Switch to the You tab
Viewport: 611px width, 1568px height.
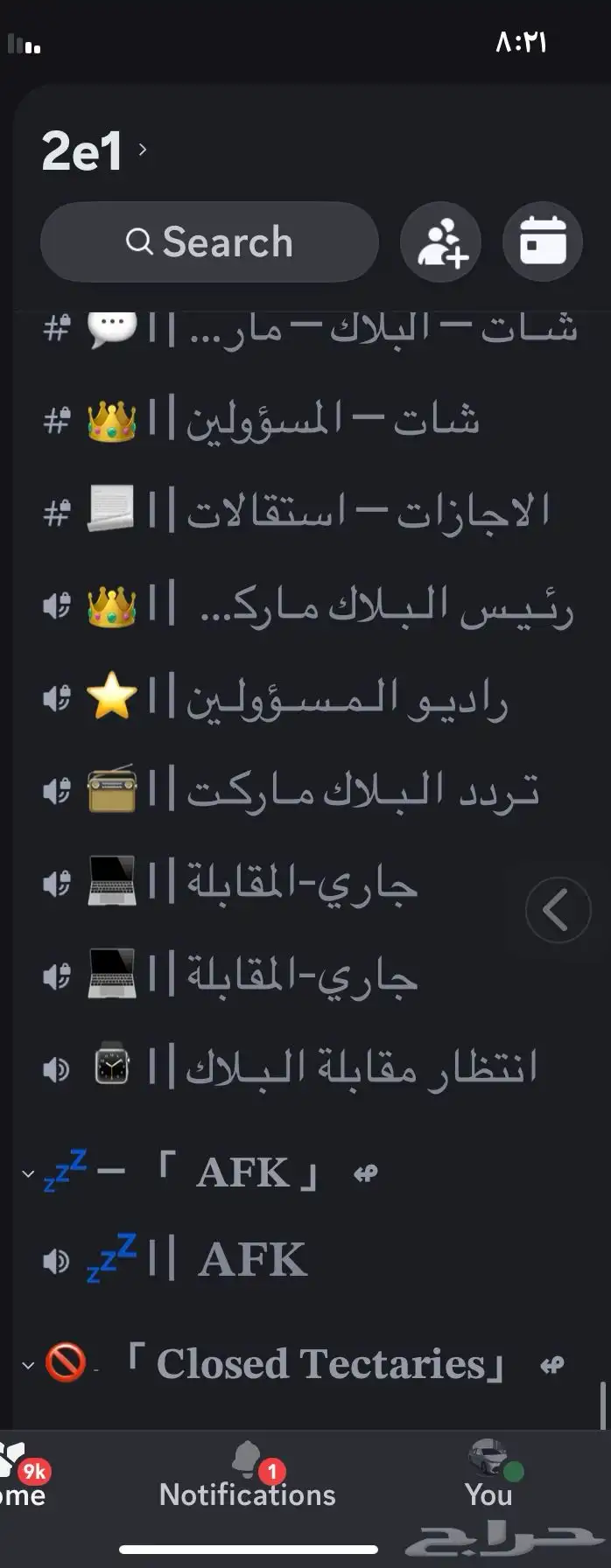click(488, 1477)
